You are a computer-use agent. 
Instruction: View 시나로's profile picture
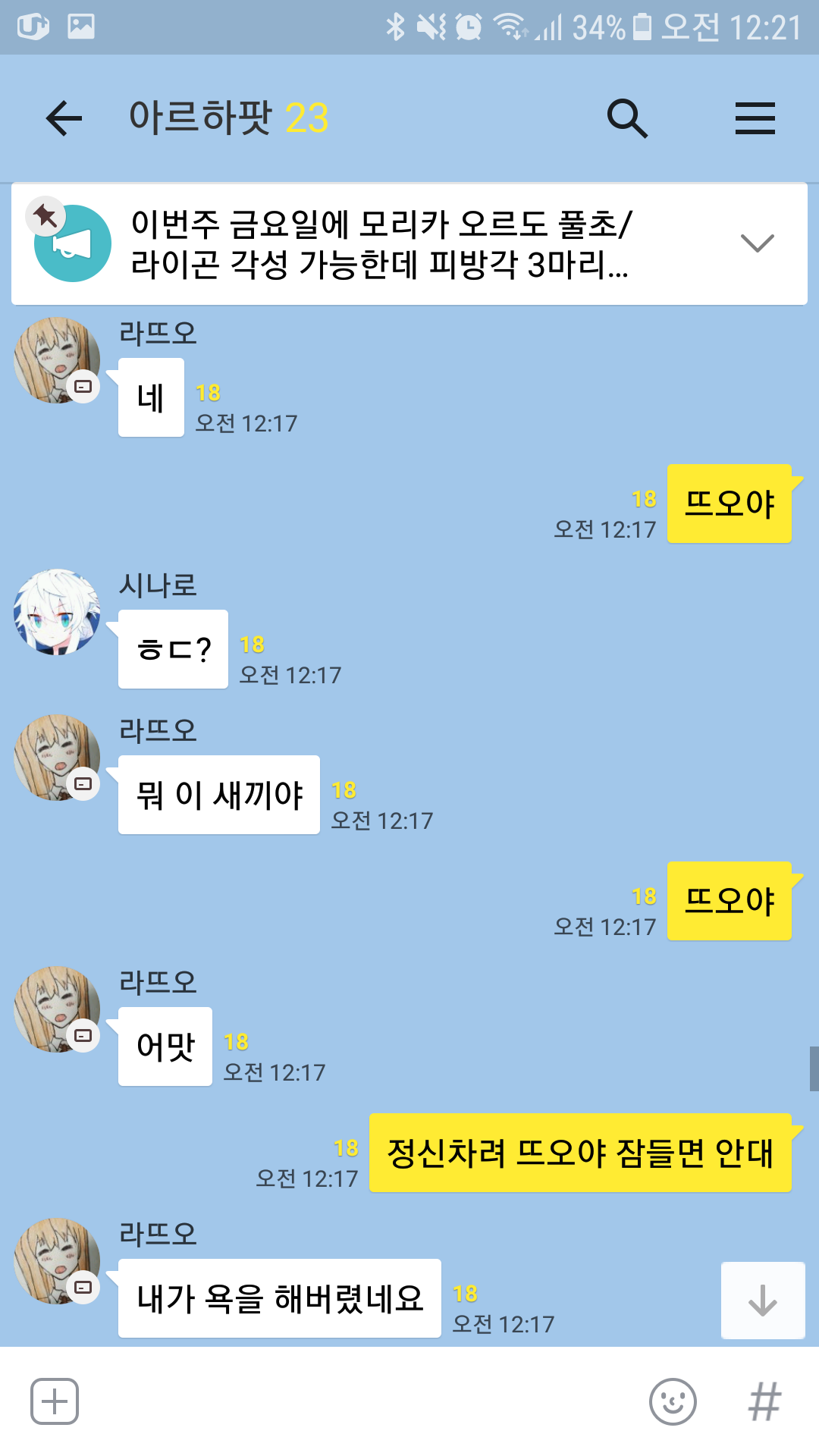[57, 612]
